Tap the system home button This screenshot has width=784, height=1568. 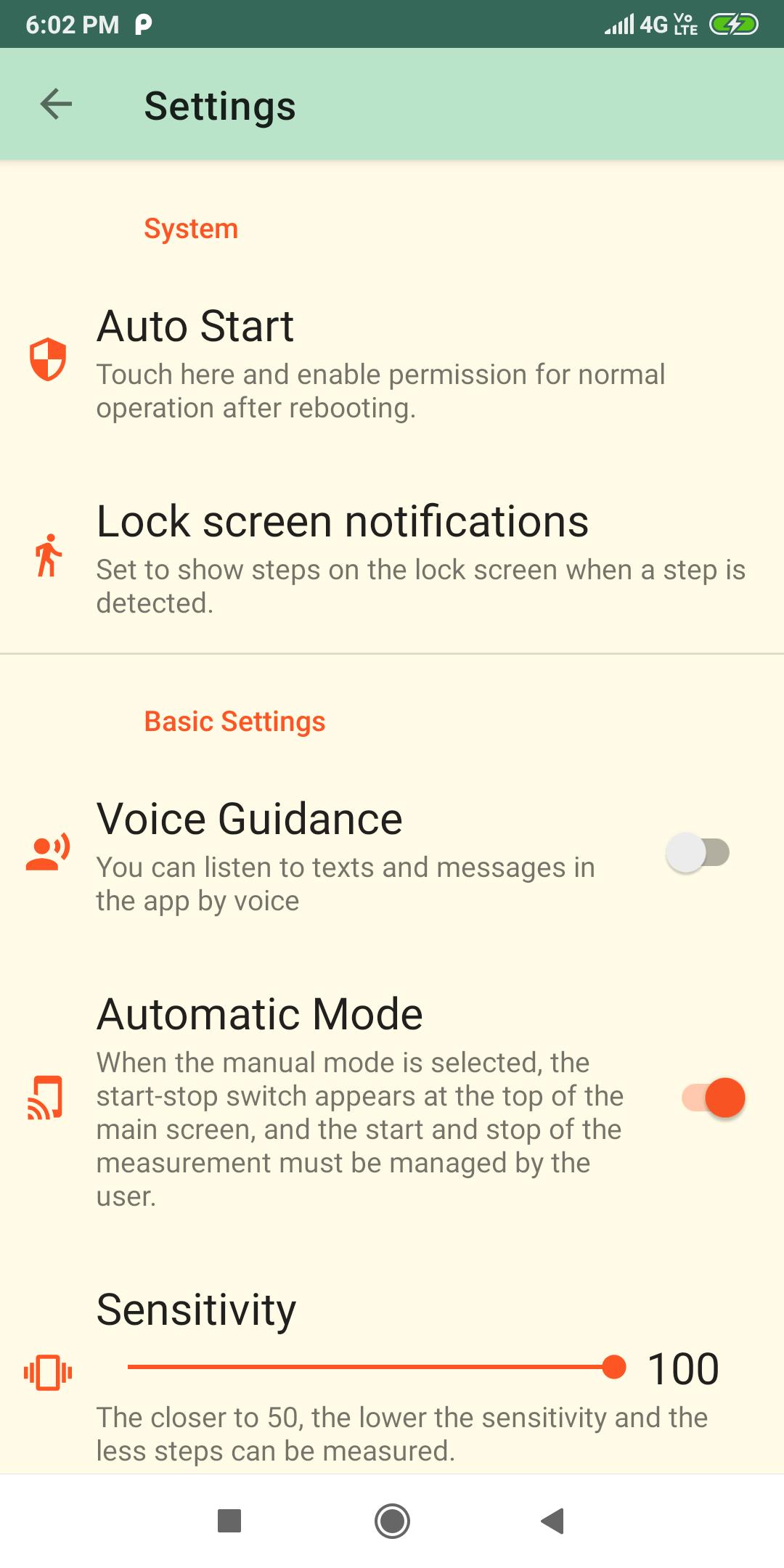click(392, 1521)
